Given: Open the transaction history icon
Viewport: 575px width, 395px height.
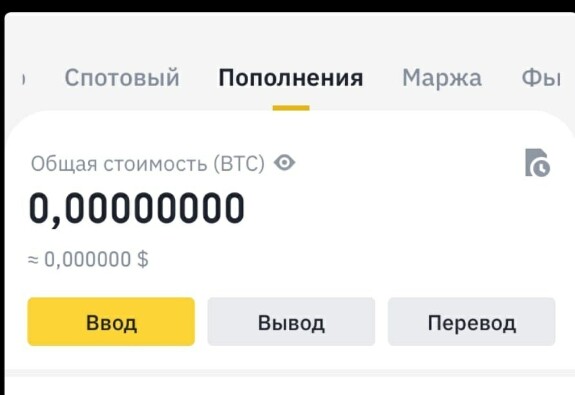Looking at the screenshot, I should point(537,163).
